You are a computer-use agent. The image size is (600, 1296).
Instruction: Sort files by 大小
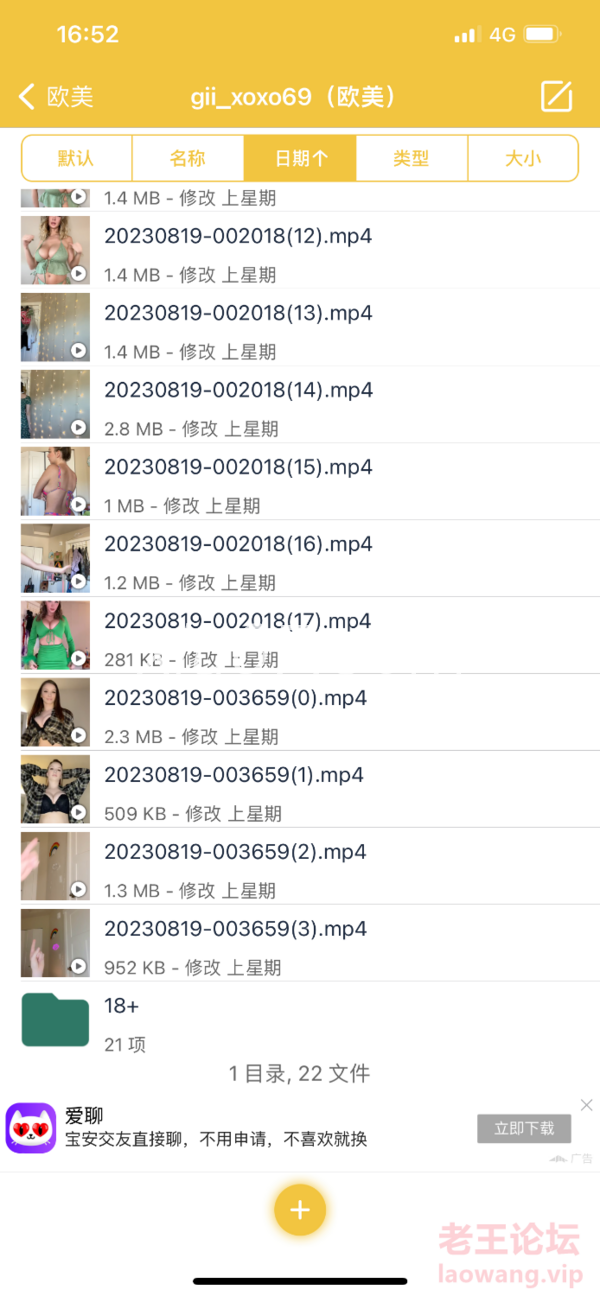point(522,158)
